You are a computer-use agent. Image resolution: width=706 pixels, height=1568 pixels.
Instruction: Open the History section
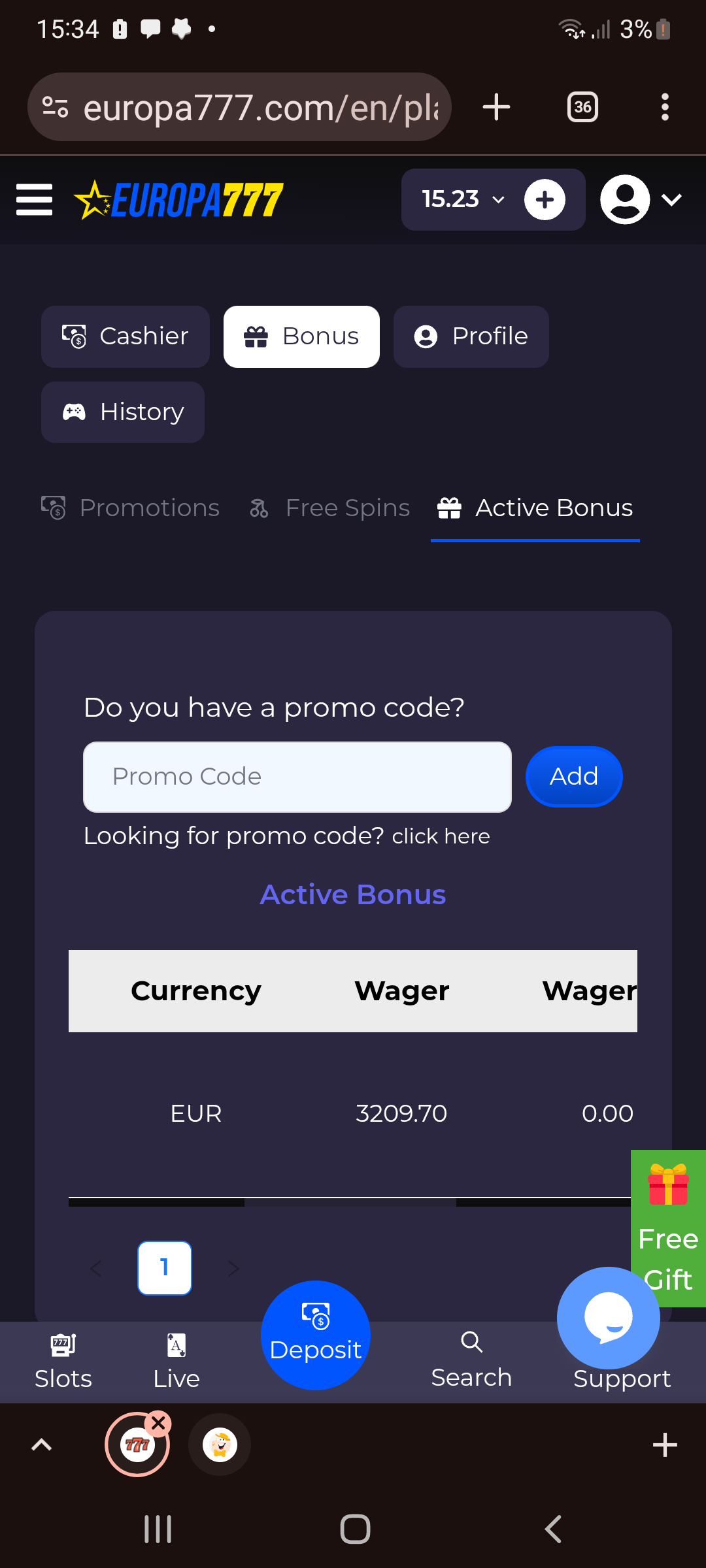(x=123, y=412)
